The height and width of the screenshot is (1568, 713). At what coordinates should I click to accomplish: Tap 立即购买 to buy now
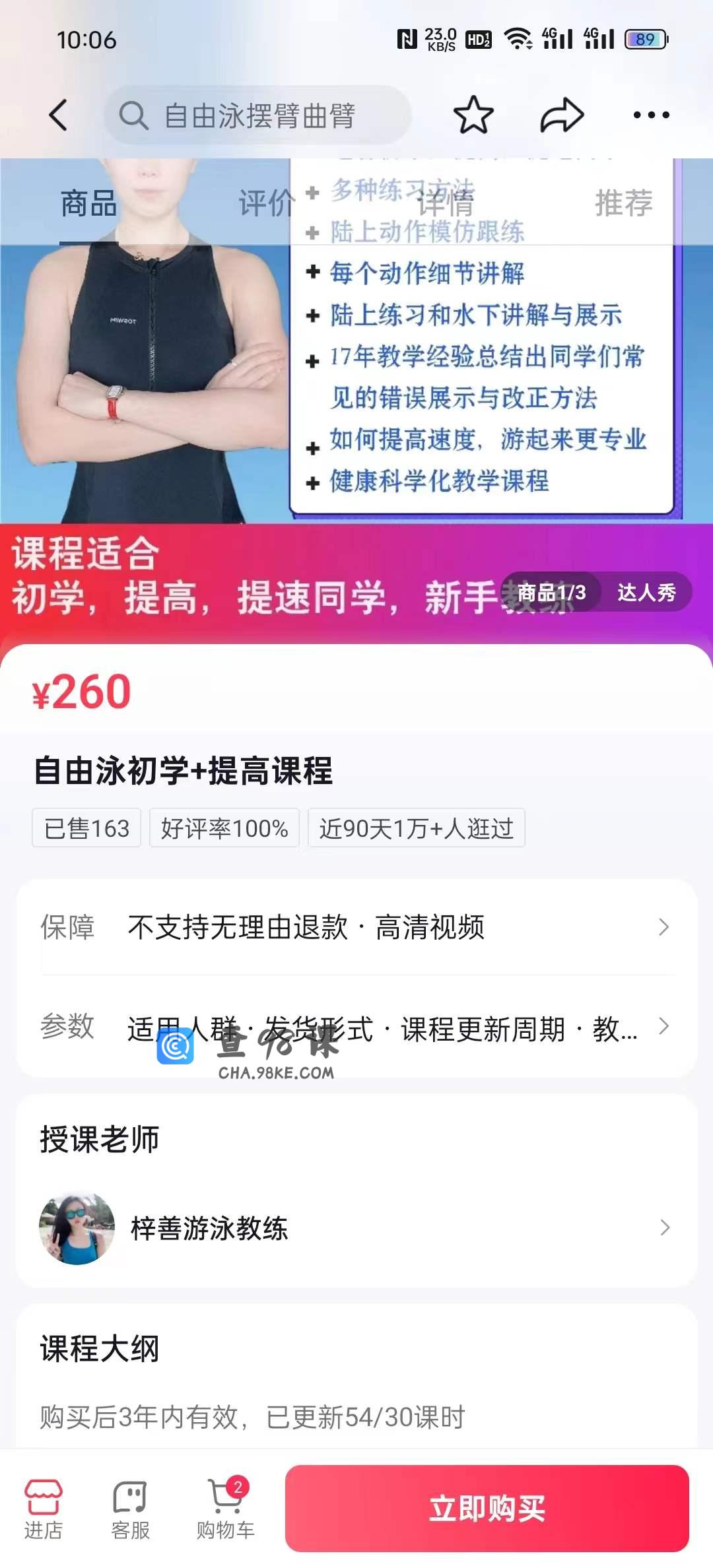(487, 1509)
